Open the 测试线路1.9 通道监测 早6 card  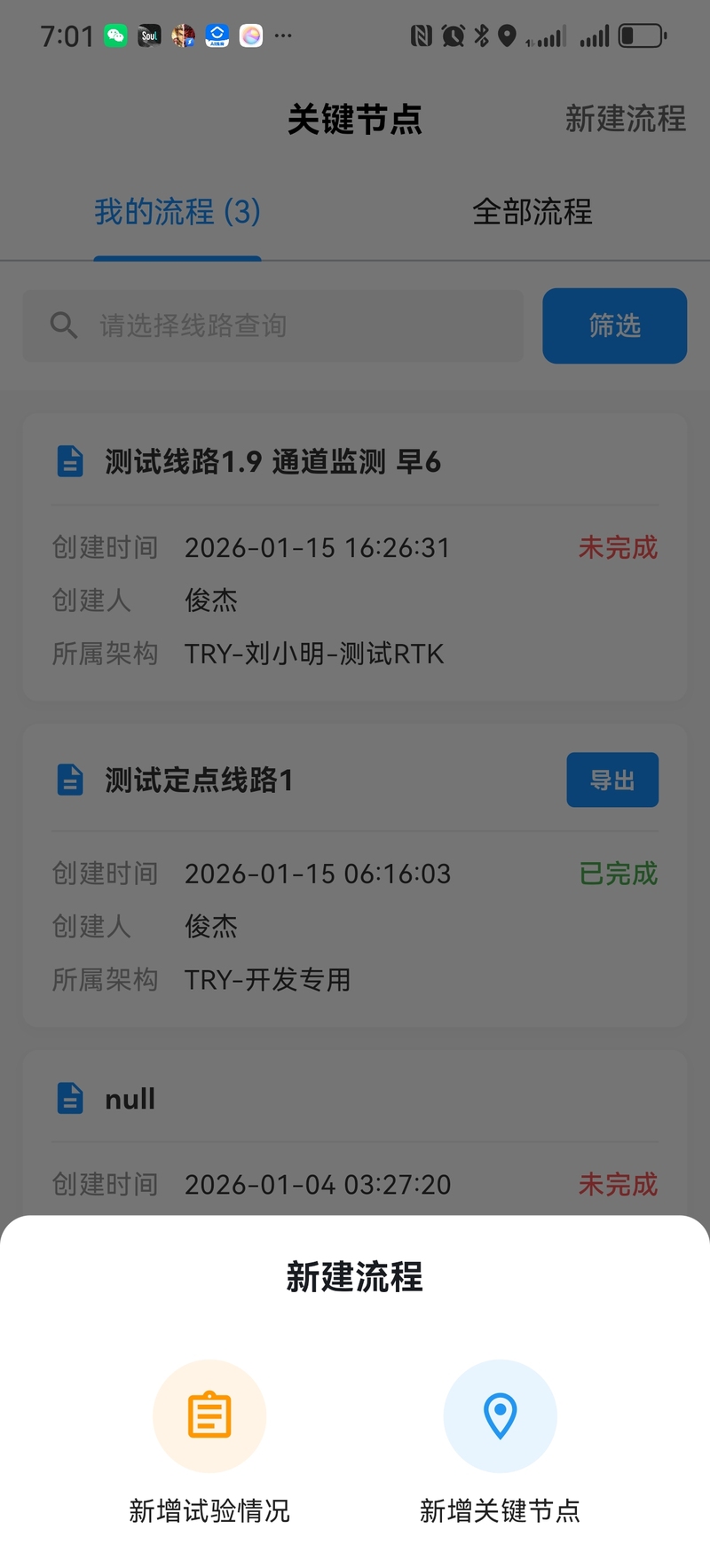point(355,557)
